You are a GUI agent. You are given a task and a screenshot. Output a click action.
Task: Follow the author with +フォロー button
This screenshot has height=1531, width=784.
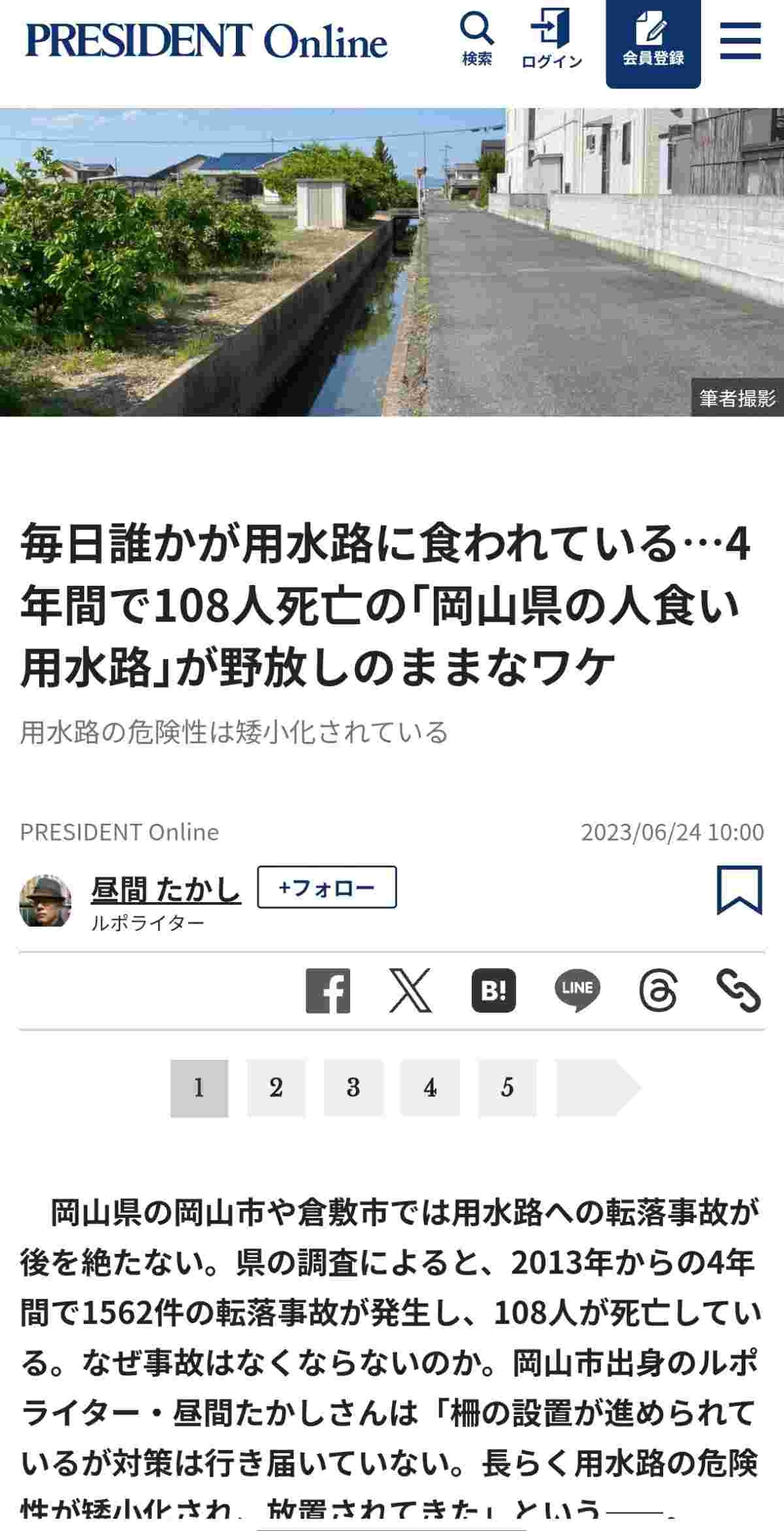(327, 887)
